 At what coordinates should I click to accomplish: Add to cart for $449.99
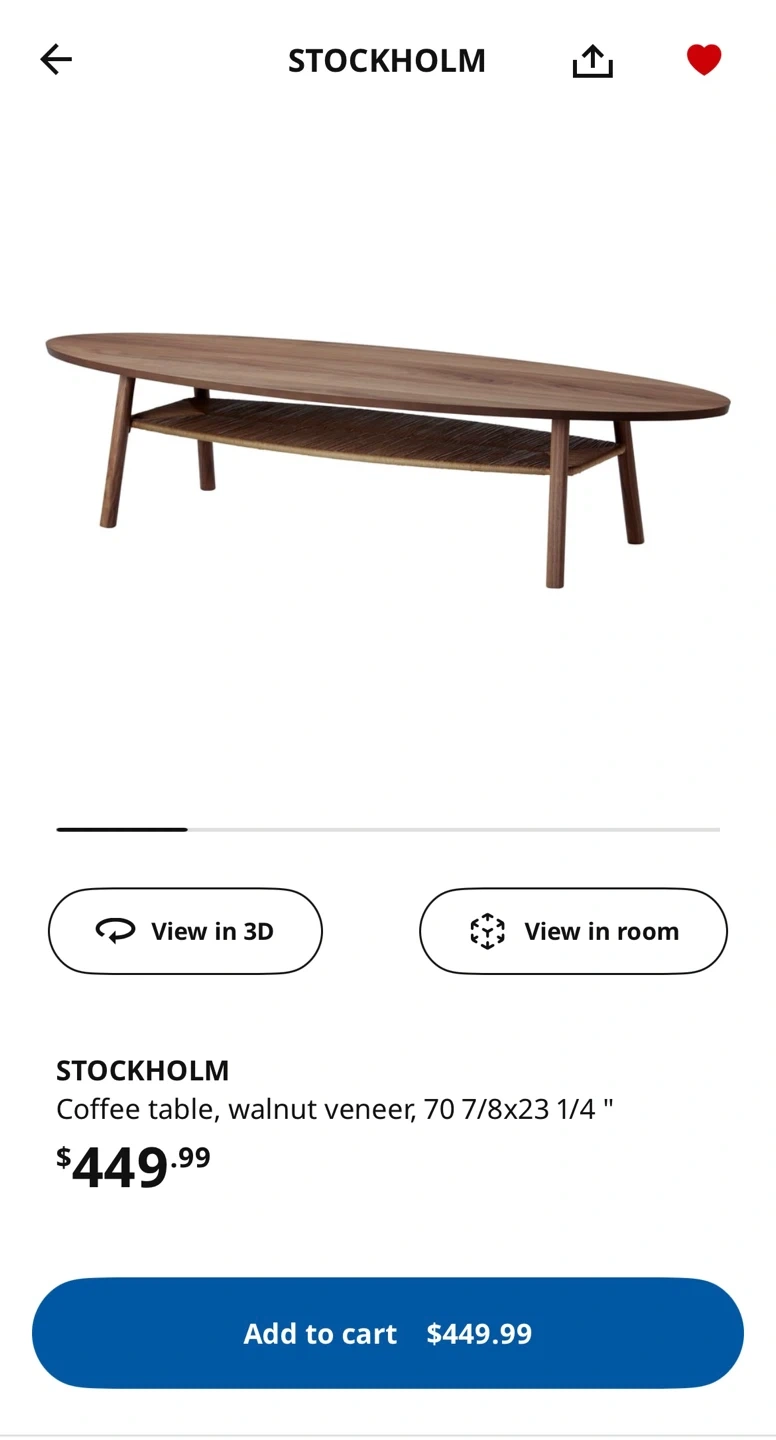(x=388, y=1333)
